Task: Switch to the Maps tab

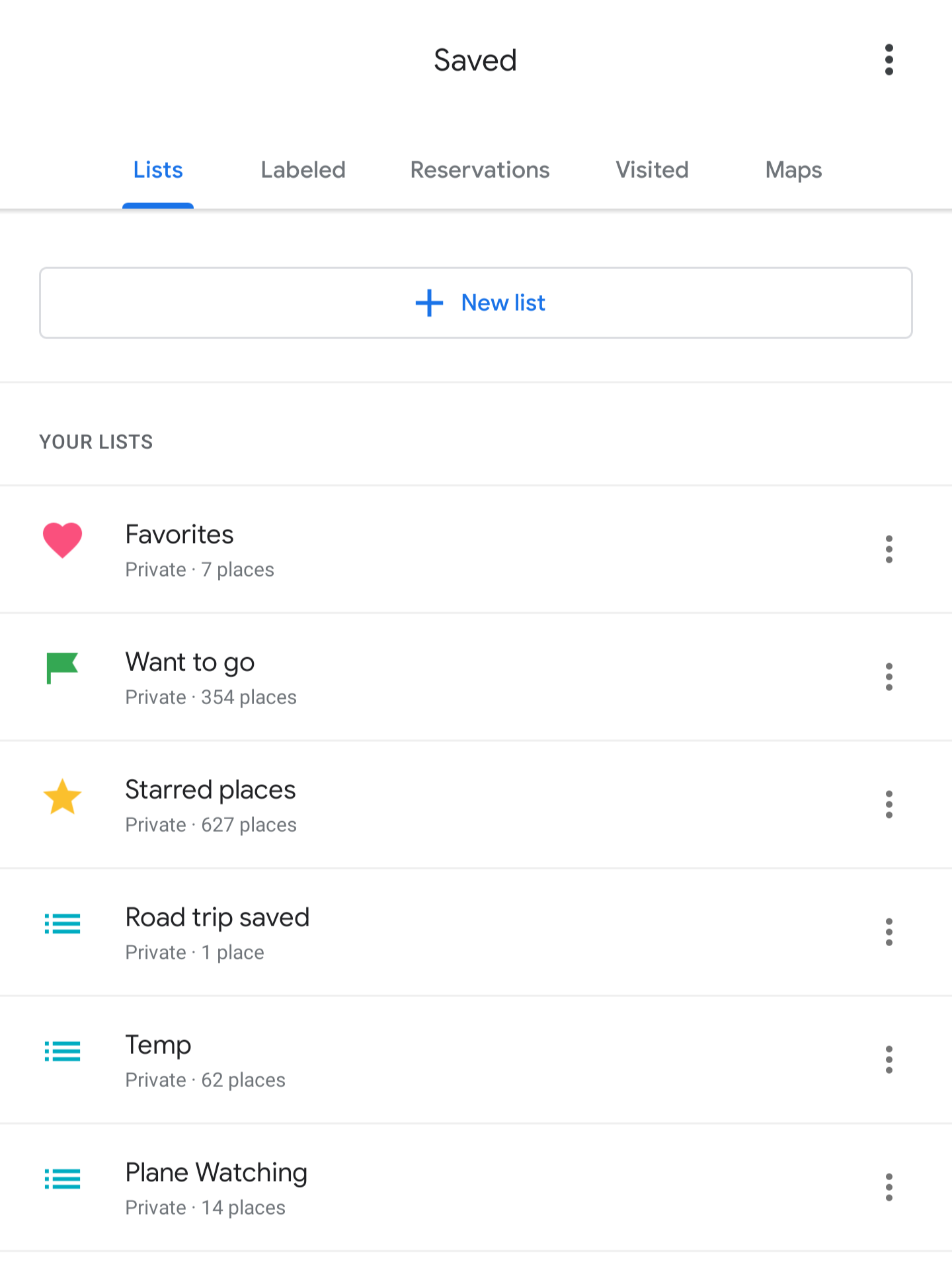Action: coord(793,170)
